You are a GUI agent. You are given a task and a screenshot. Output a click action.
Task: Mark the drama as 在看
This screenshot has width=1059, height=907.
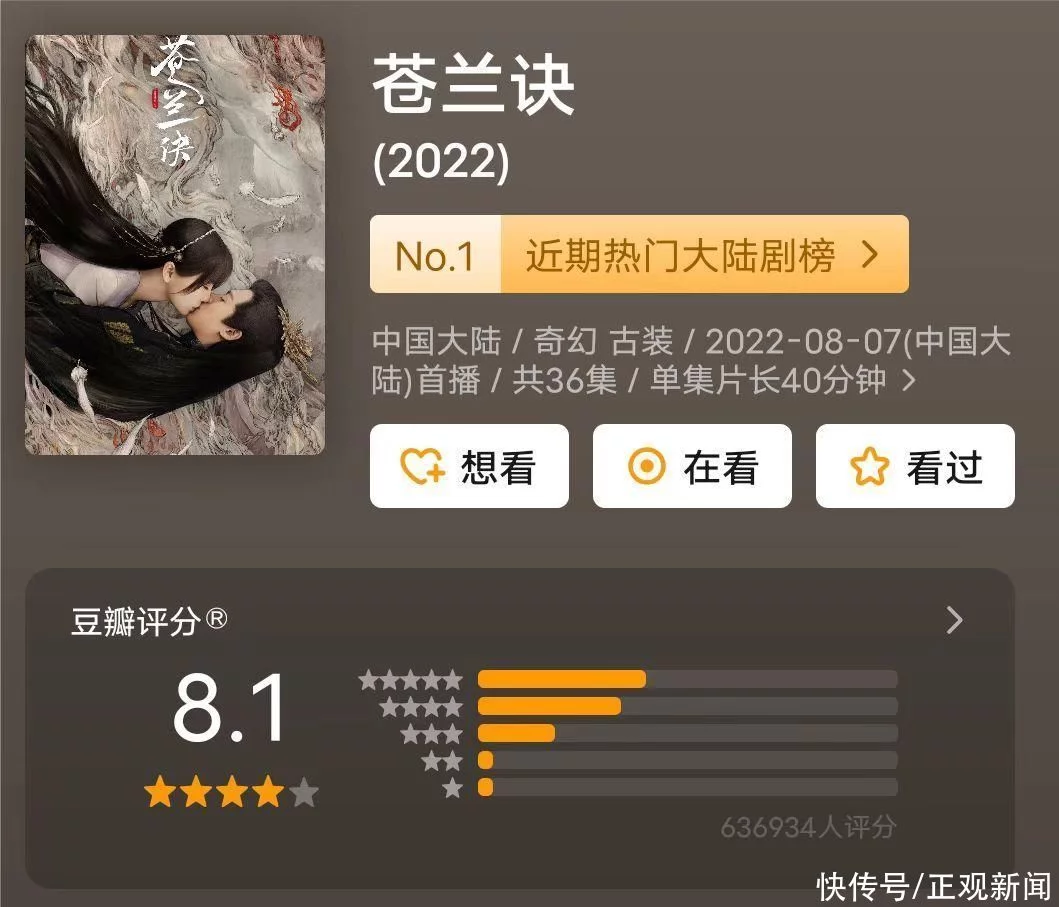[x=691, y=466]
